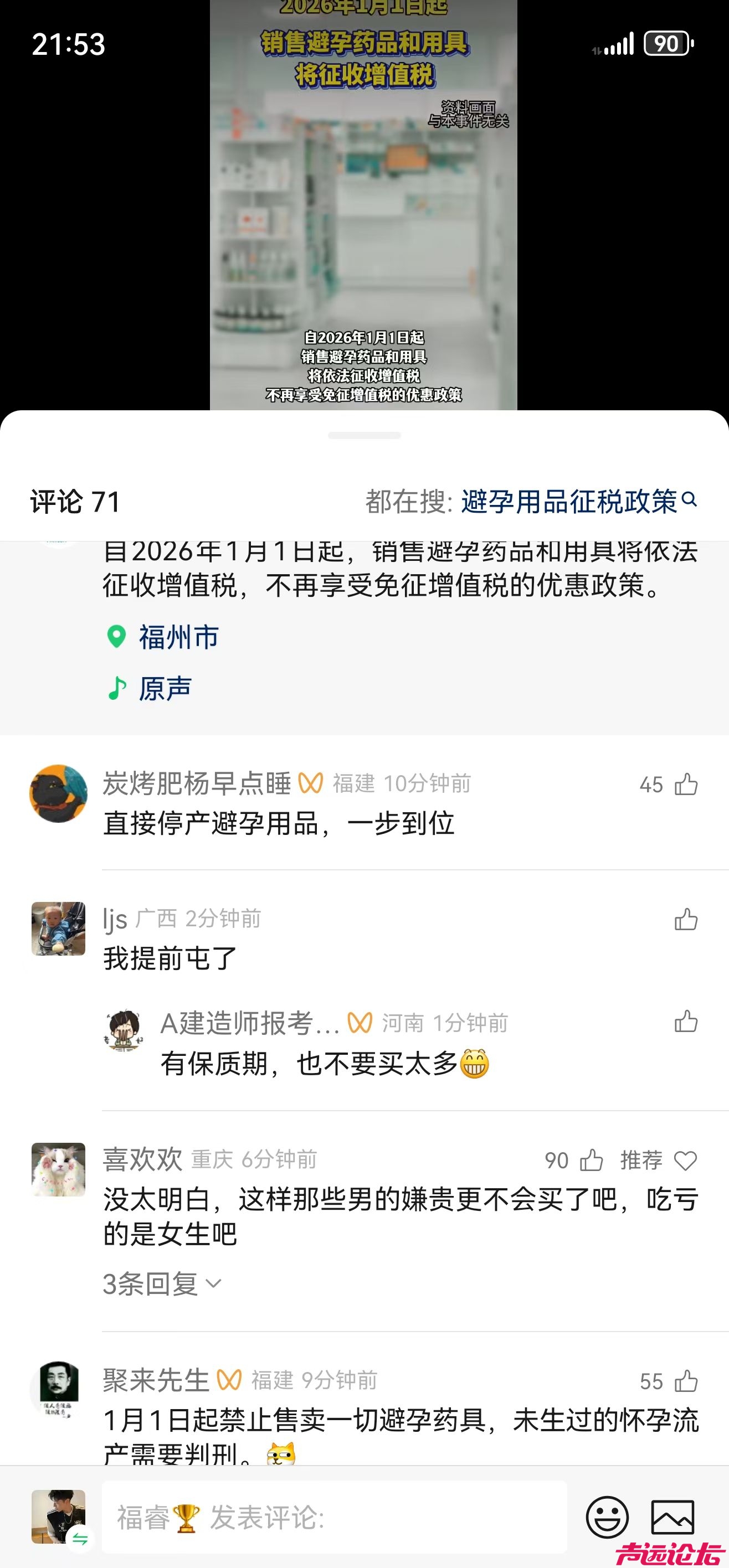Expand the 3条回复 replies
The height and width of the screenshot is (1568, 729).
(x=161, y=1284)
